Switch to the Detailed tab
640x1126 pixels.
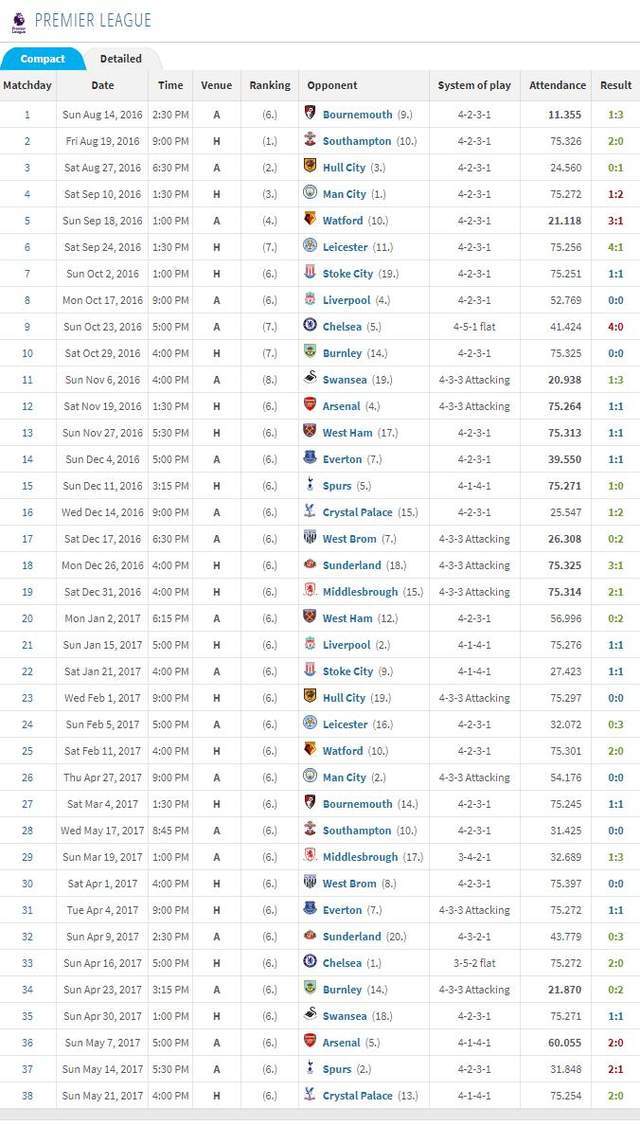pyautogui.click(x=120, y=59)
